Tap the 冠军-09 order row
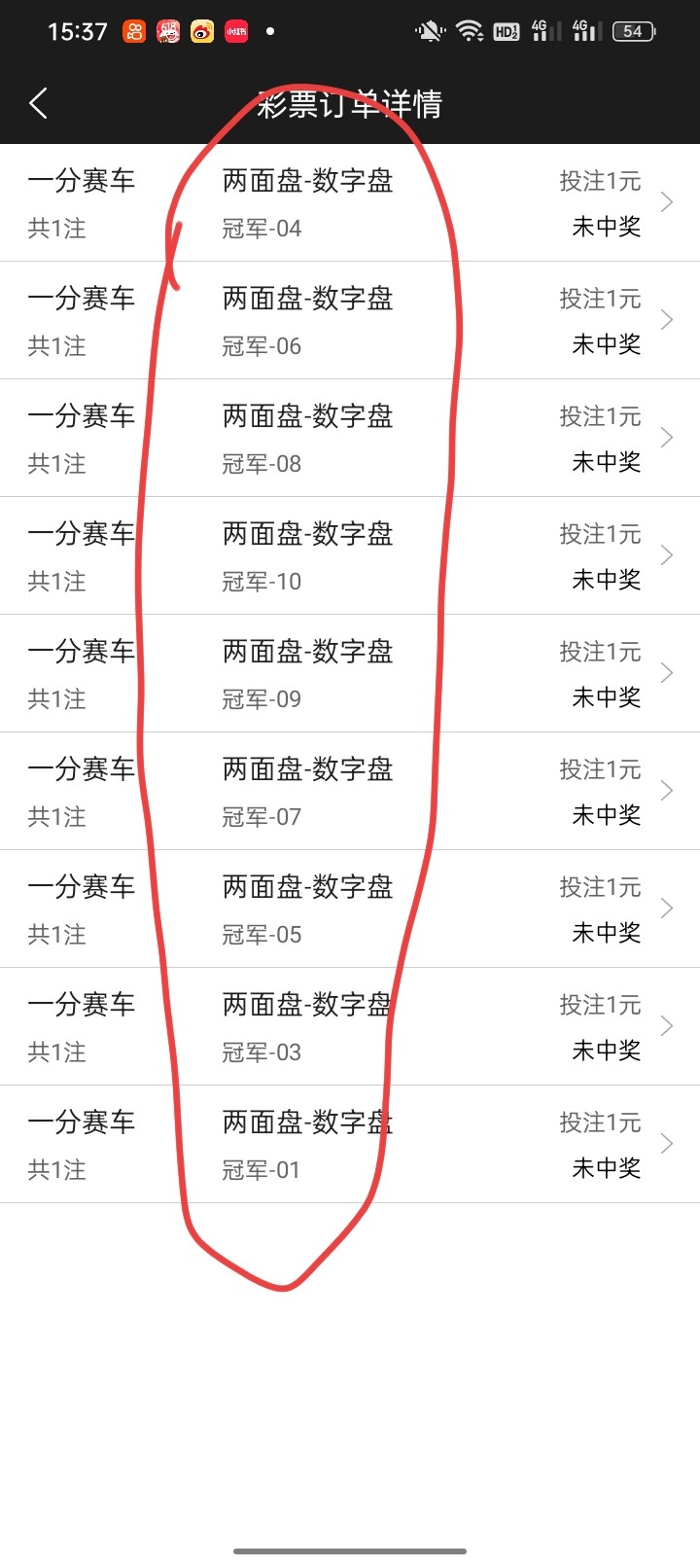 point(350,674)
